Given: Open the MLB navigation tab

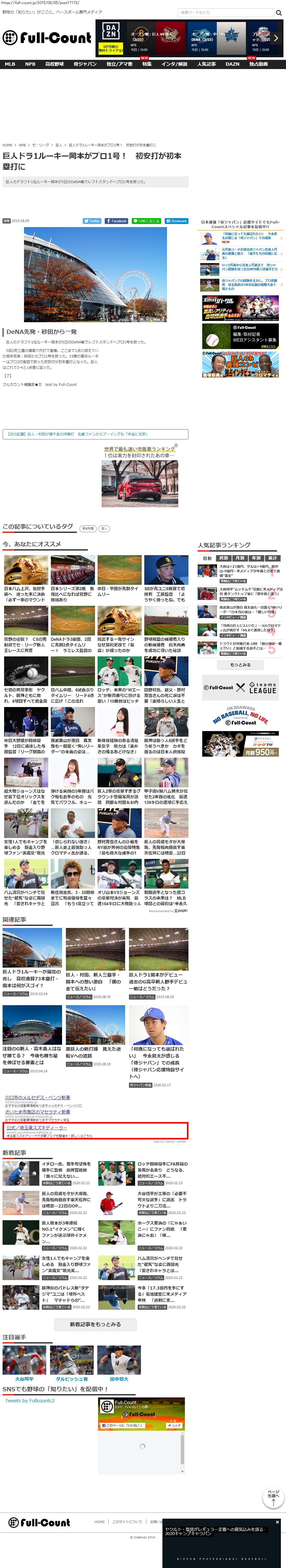Looking at the screenshot, I should click(x=10, y=64).
